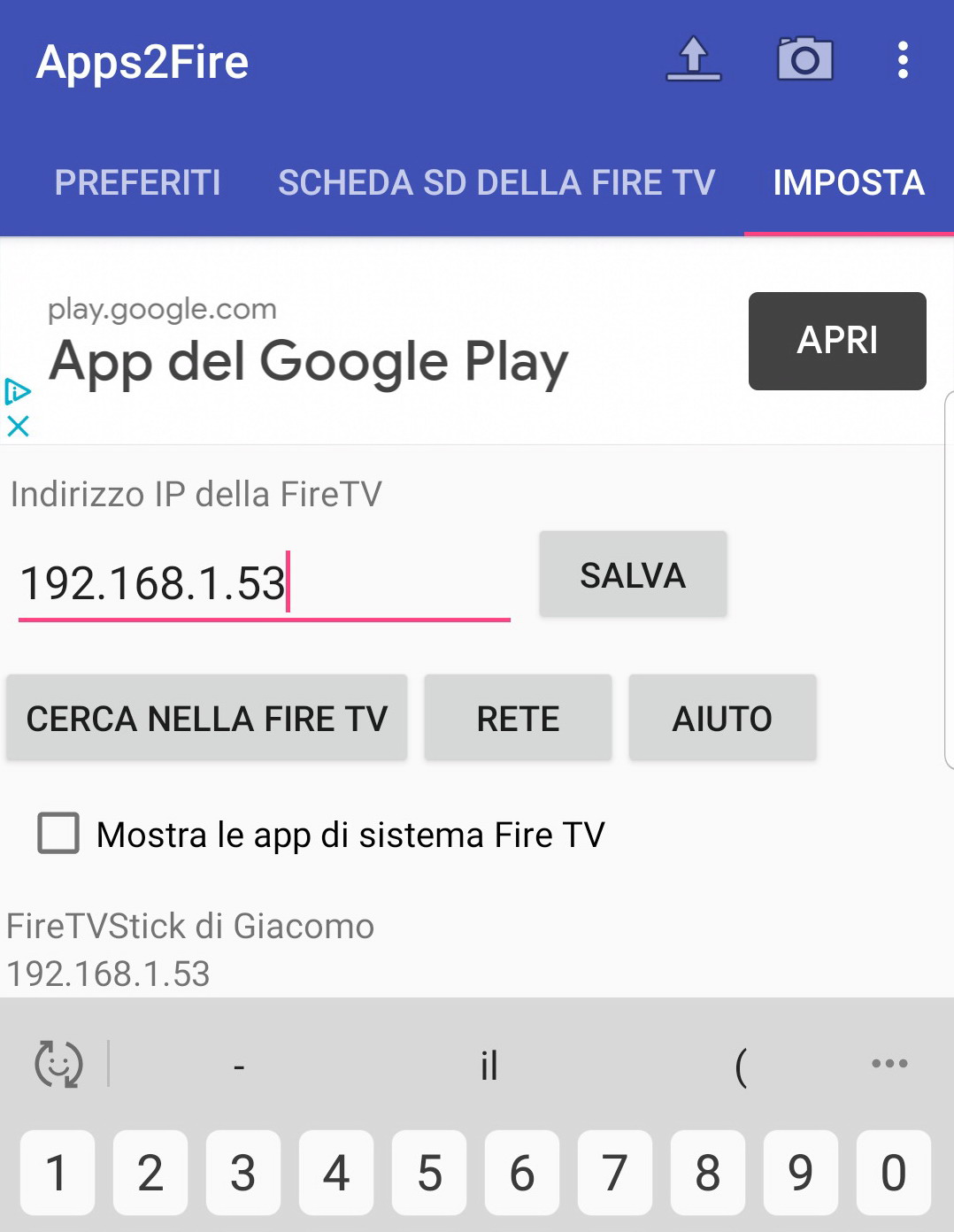Open keyboard suggestions more options
This screenshot has width=954, height=1232.
[x=889, y=1064]
